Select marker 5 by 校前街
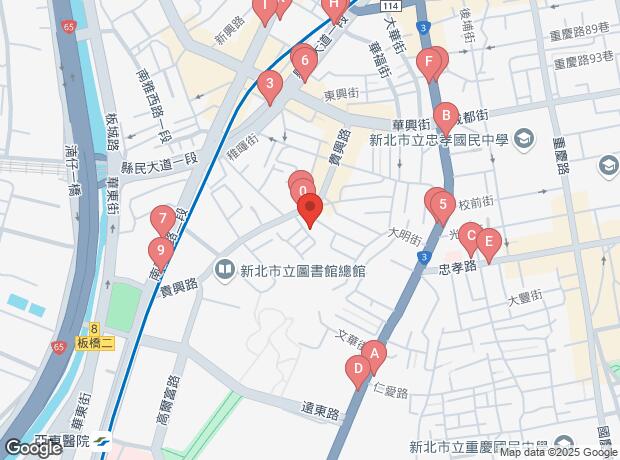This screenshot has width=620, height=460. pos(442,204)
